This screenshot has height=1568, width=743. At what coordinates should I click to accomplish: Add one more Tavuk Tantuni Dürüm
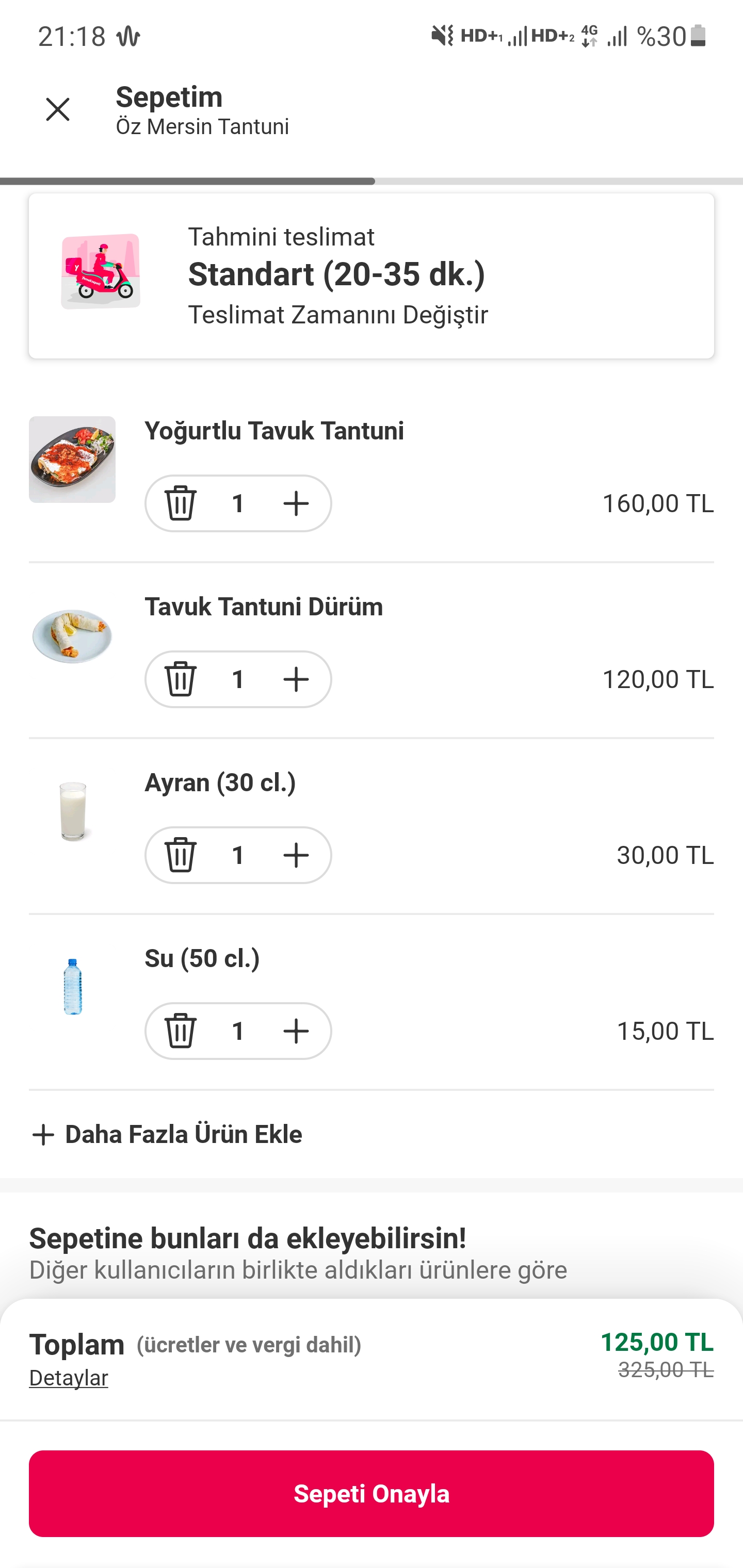[296, 679]
